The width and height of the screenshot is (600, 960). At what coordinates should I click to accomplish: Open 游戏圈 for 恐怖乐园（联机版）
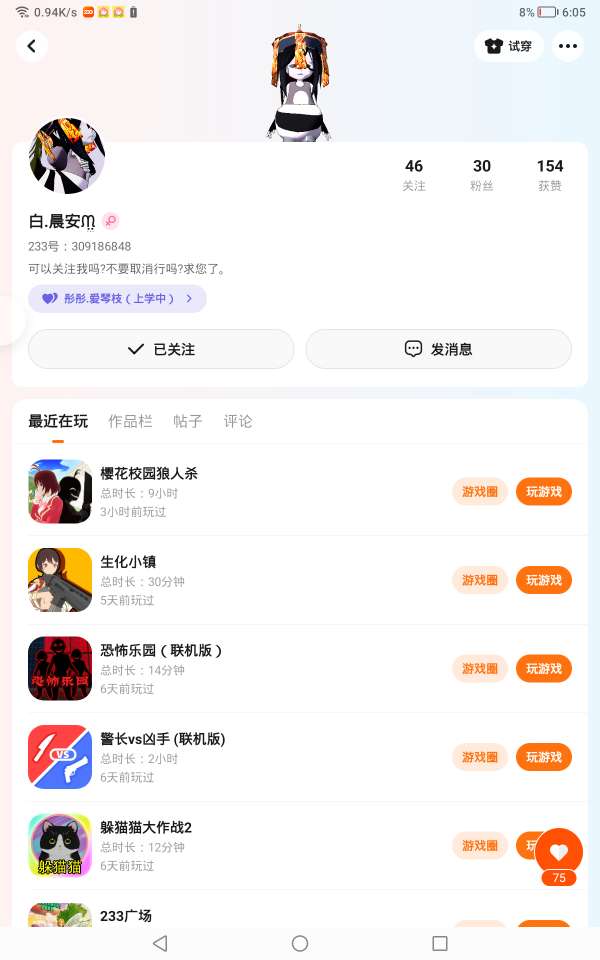480,668
